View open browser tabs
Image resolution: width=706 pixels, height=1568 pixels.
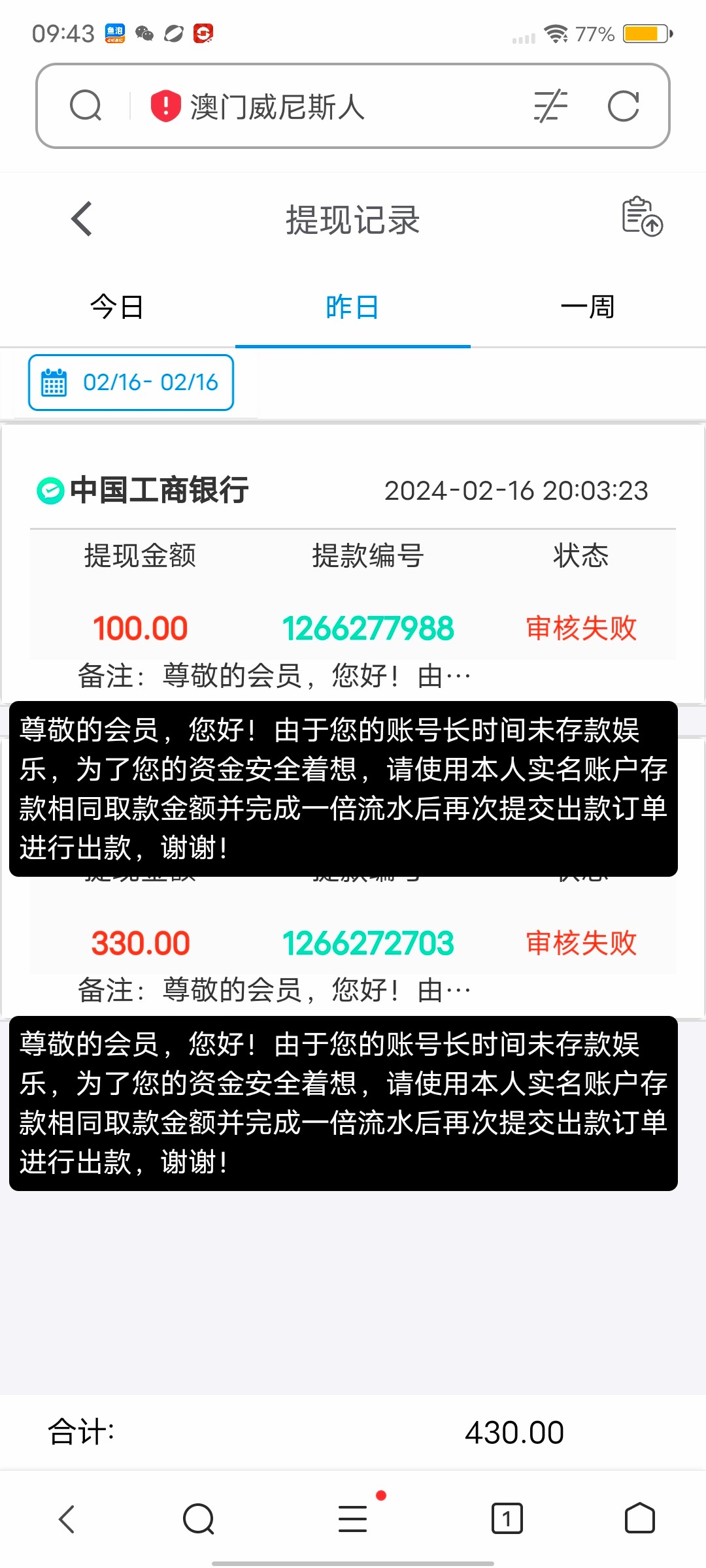coord(507,1519)
